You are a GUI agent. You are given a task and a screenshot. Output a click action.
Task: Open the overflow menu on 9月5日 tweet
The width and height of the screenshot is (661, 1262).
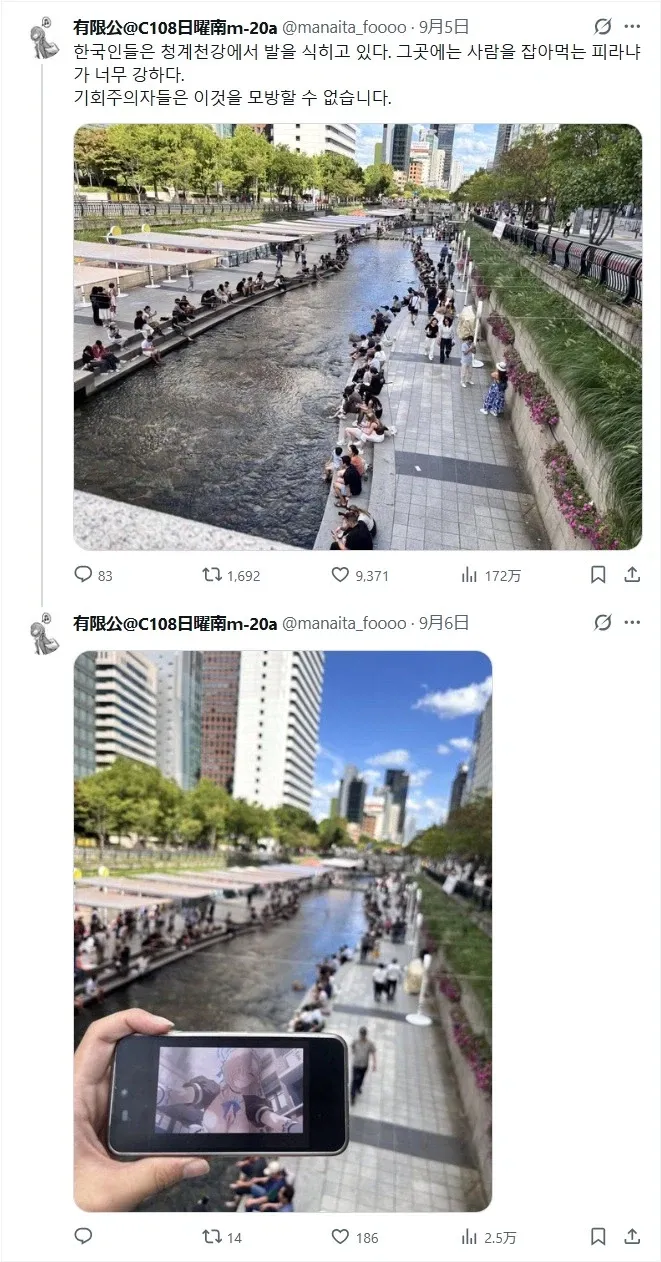[x=632, y=27]
